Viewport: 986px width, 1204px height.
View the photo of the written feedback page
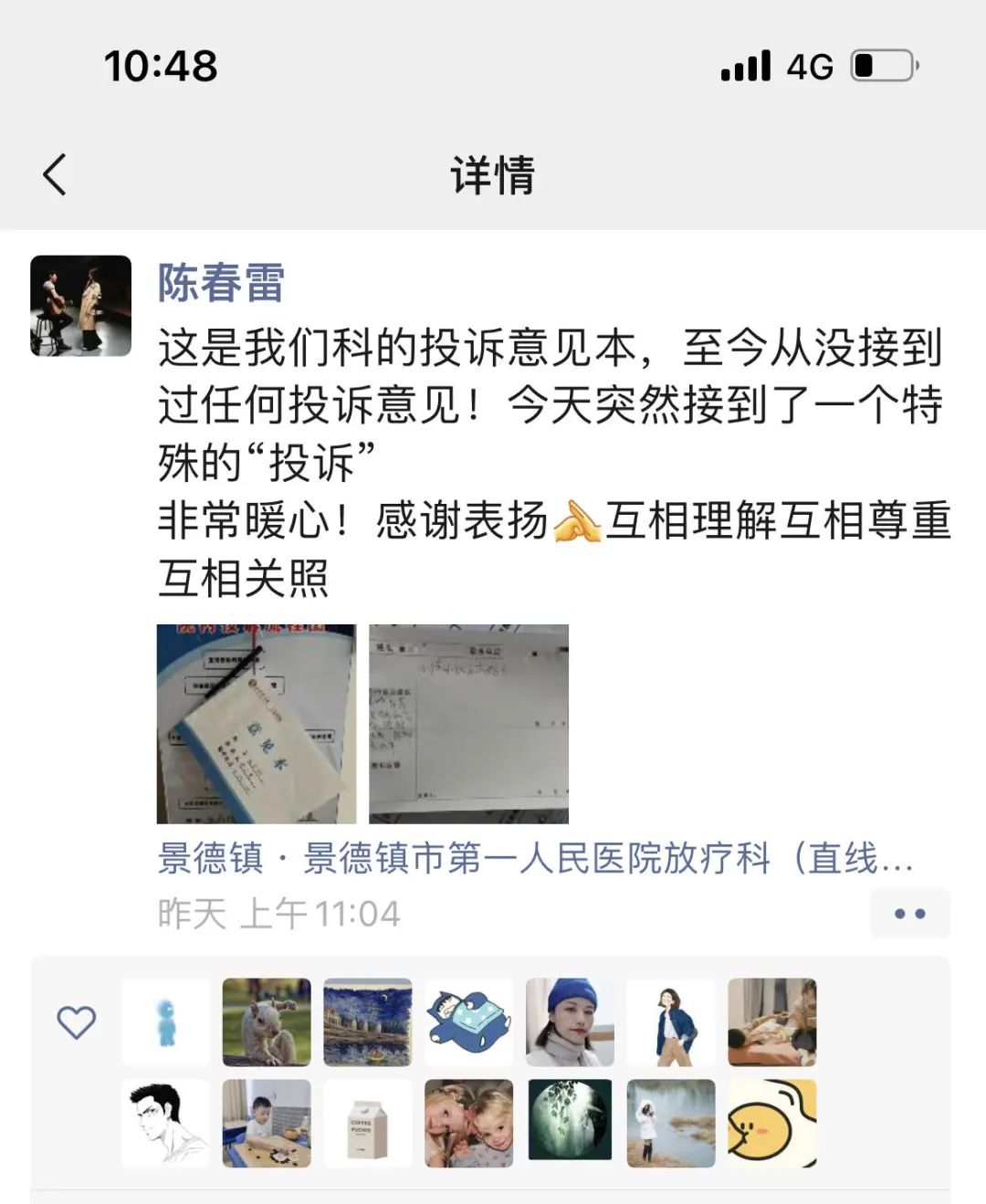(468, 724)
